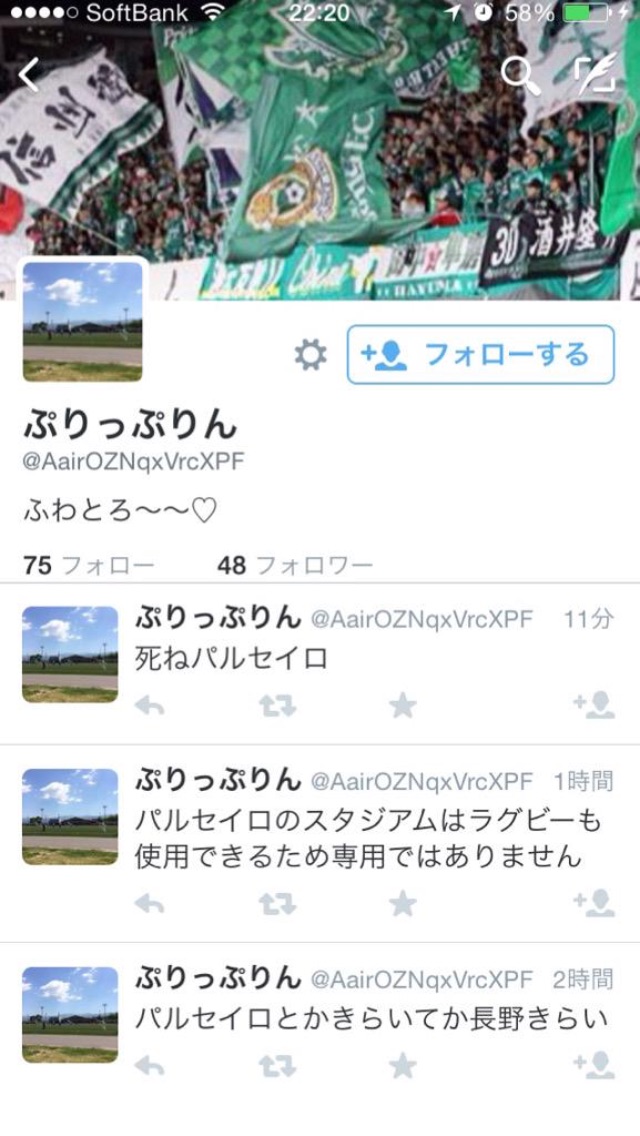Viewport: 640px width, 1136px height.
Task: Tap the フォローする button
Action: pos(480,354)
